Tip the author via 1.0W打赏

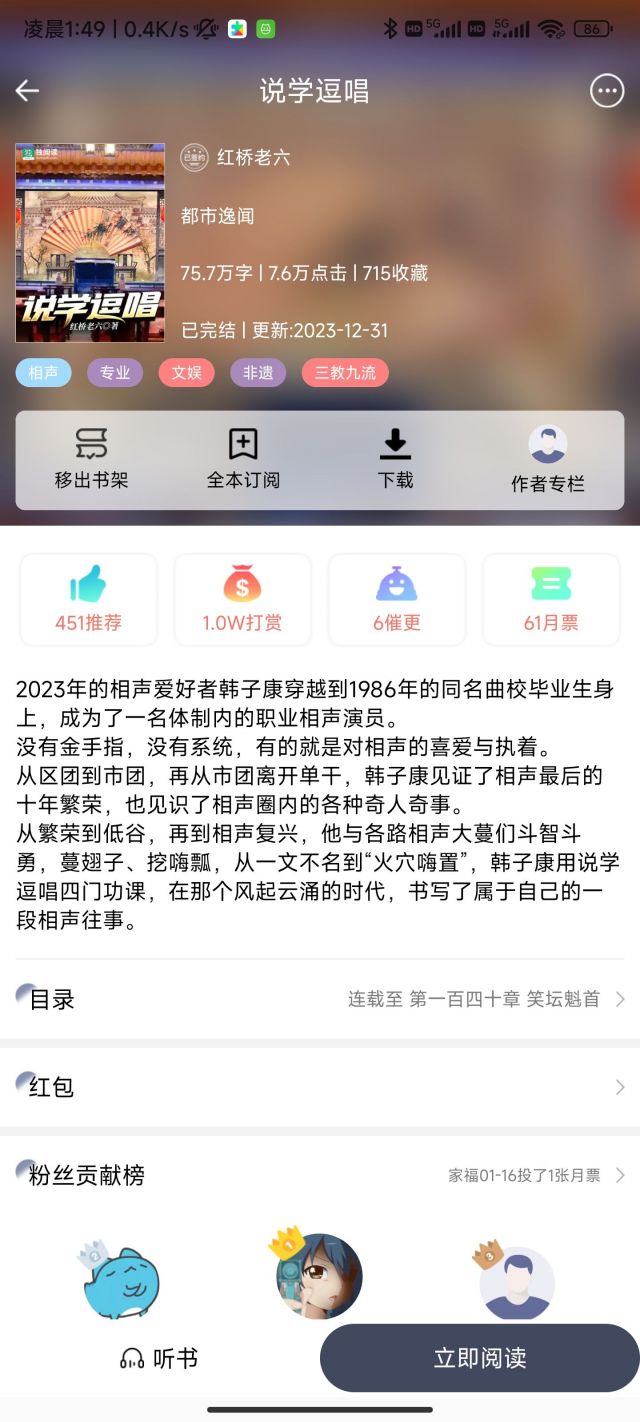pos(242,599)
